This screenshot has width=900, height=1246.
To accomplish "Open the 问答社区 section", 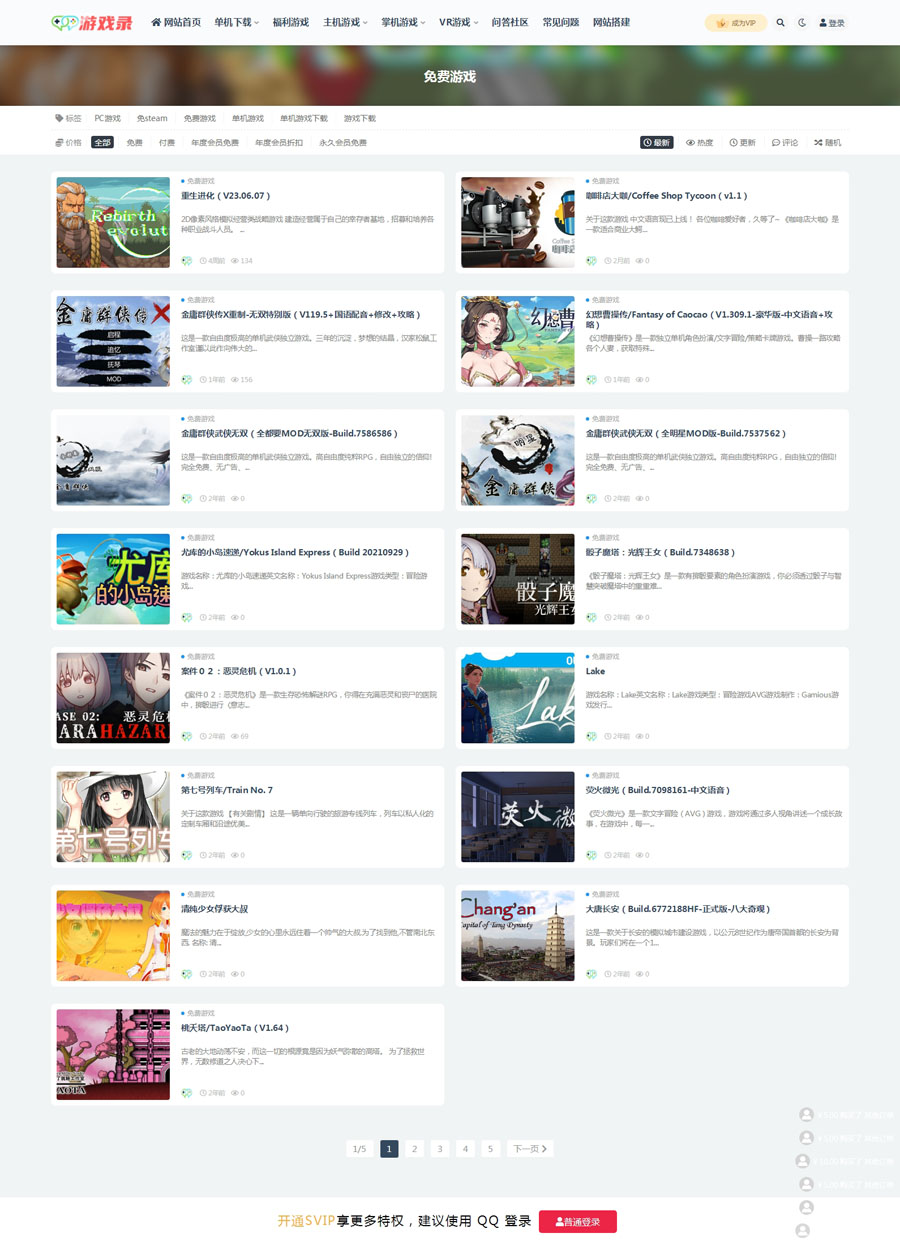I will (510, 22).
